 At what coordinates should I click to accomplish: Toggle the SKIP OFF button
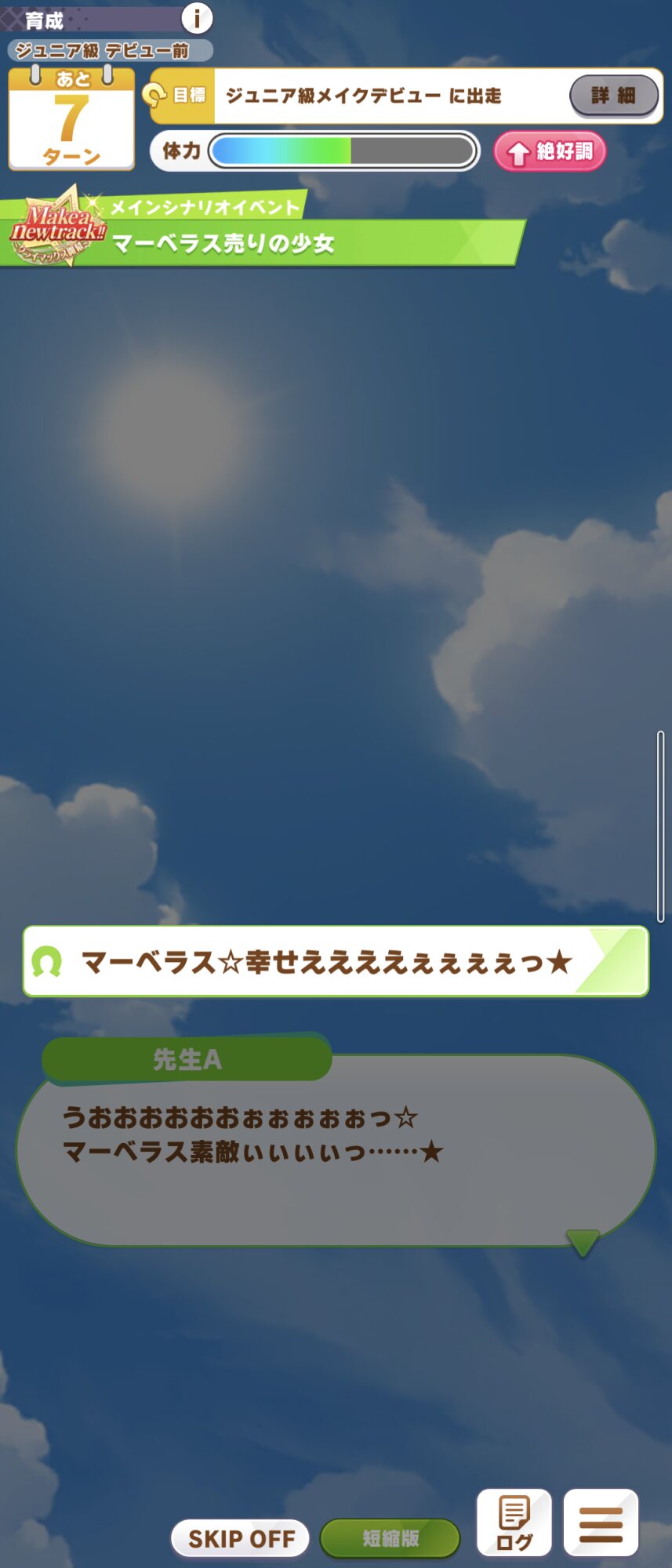[x=241, y=1538]
